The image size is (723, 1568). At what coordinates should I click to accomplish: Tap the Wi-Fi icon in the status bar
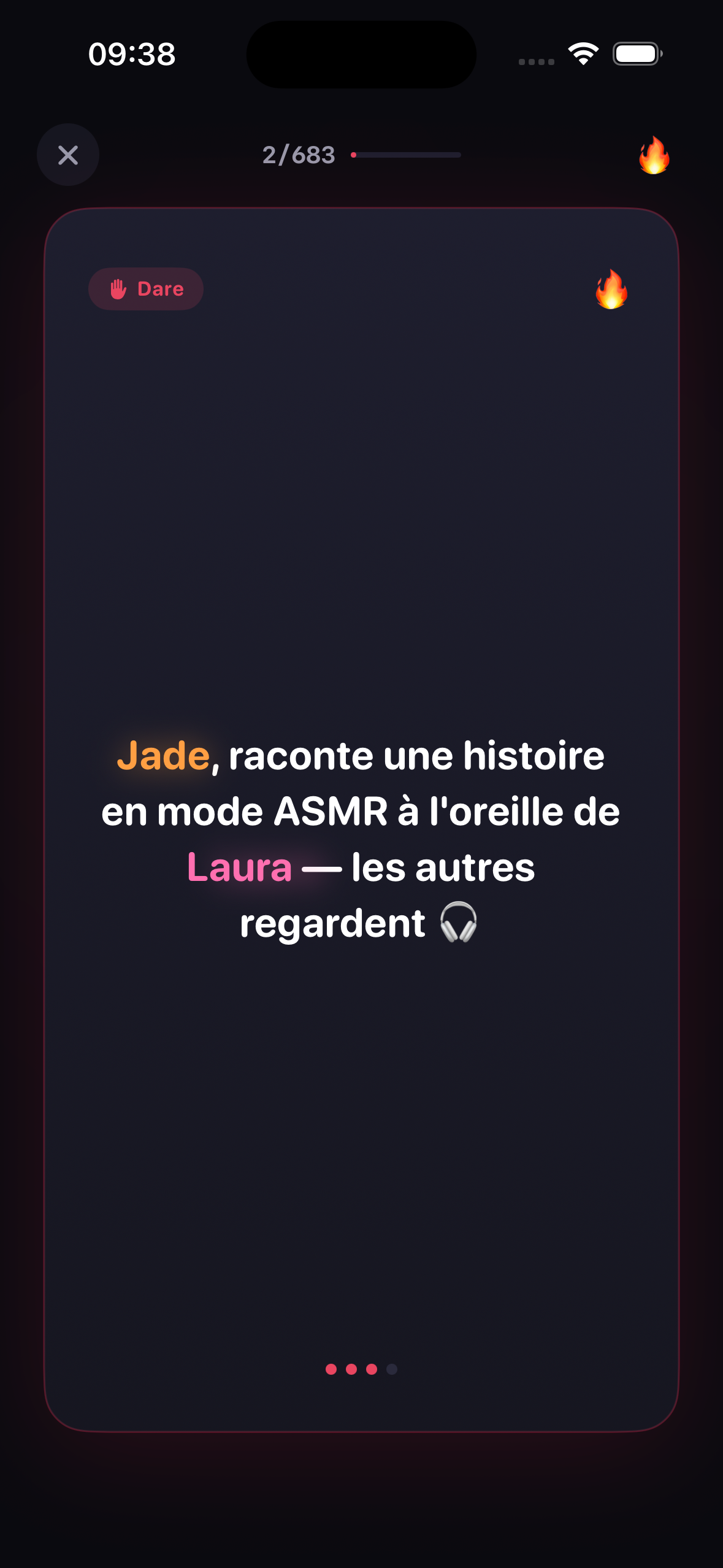581,54
